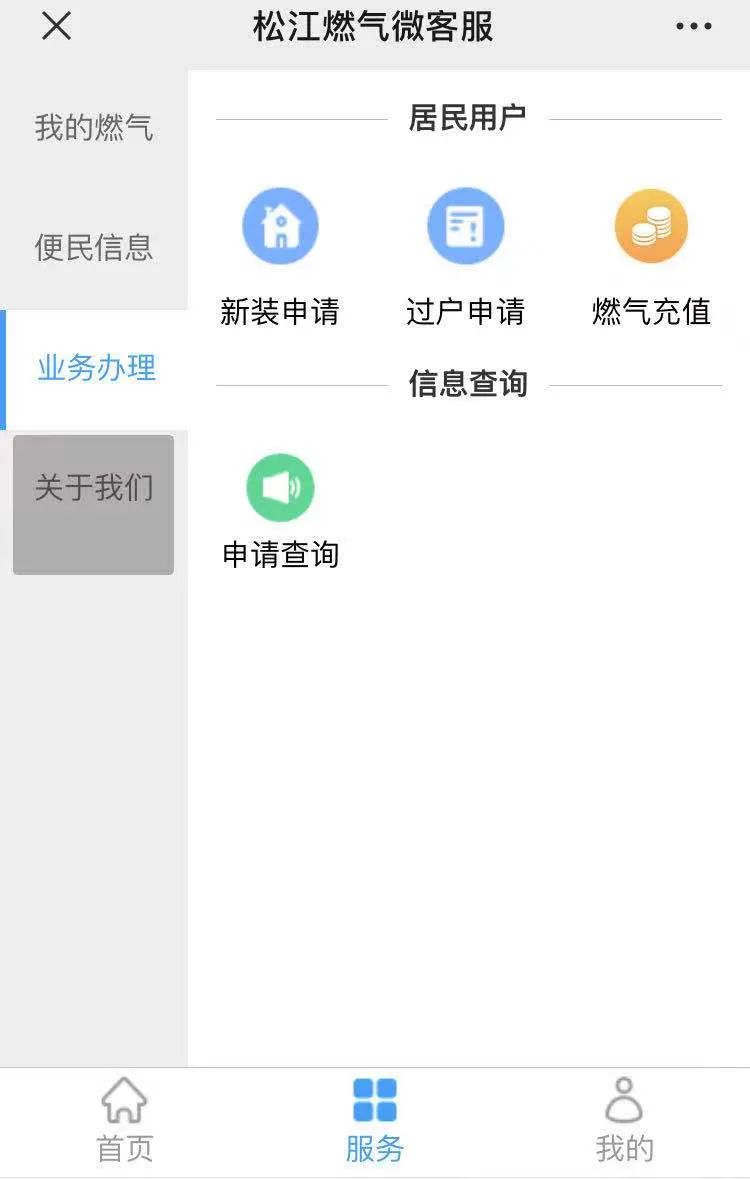Tap 燃气充值 to recharge gas
The height and width of the screenshot is (1179, 750).
click(x=651, y=256)
